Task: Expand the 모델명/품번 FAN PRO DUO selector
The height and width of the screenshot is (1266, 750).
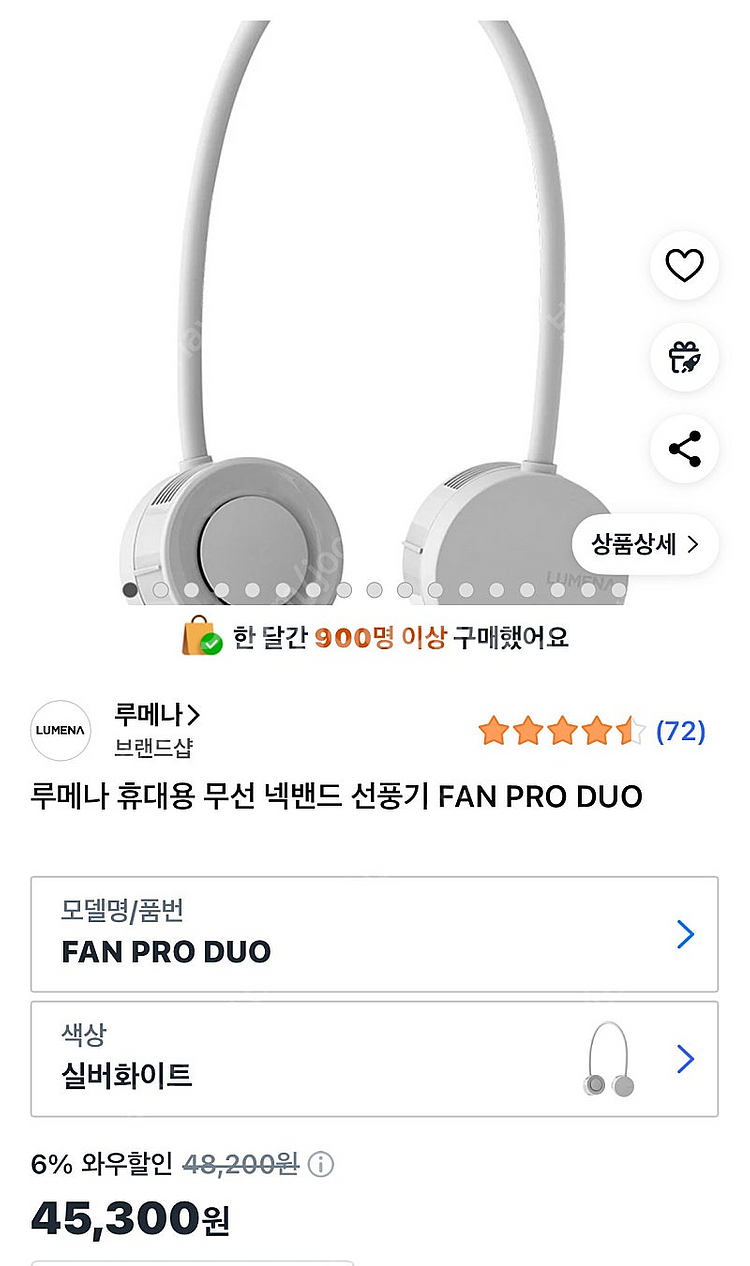Action: click(374, 934)
